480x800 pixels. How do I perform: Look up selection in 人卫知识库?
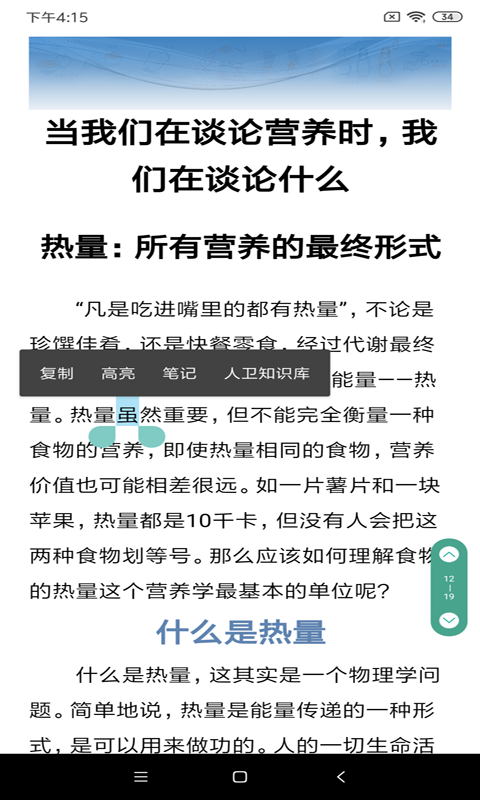click(267, 373)
